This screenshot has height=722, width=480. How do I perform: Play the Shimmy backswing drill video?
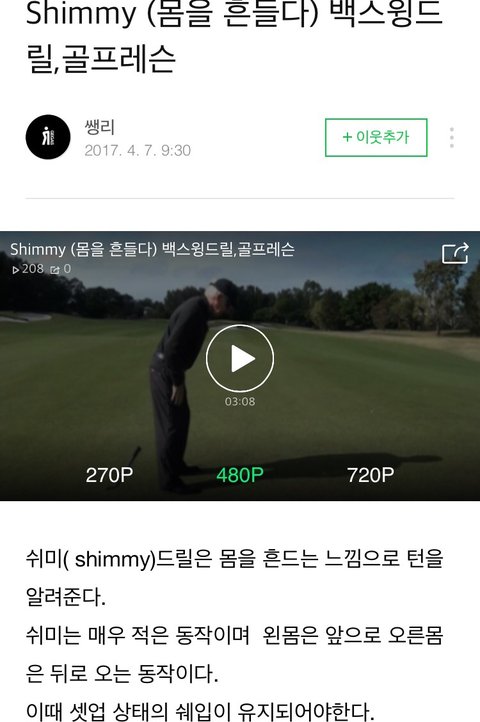click(x=240, y=358)
